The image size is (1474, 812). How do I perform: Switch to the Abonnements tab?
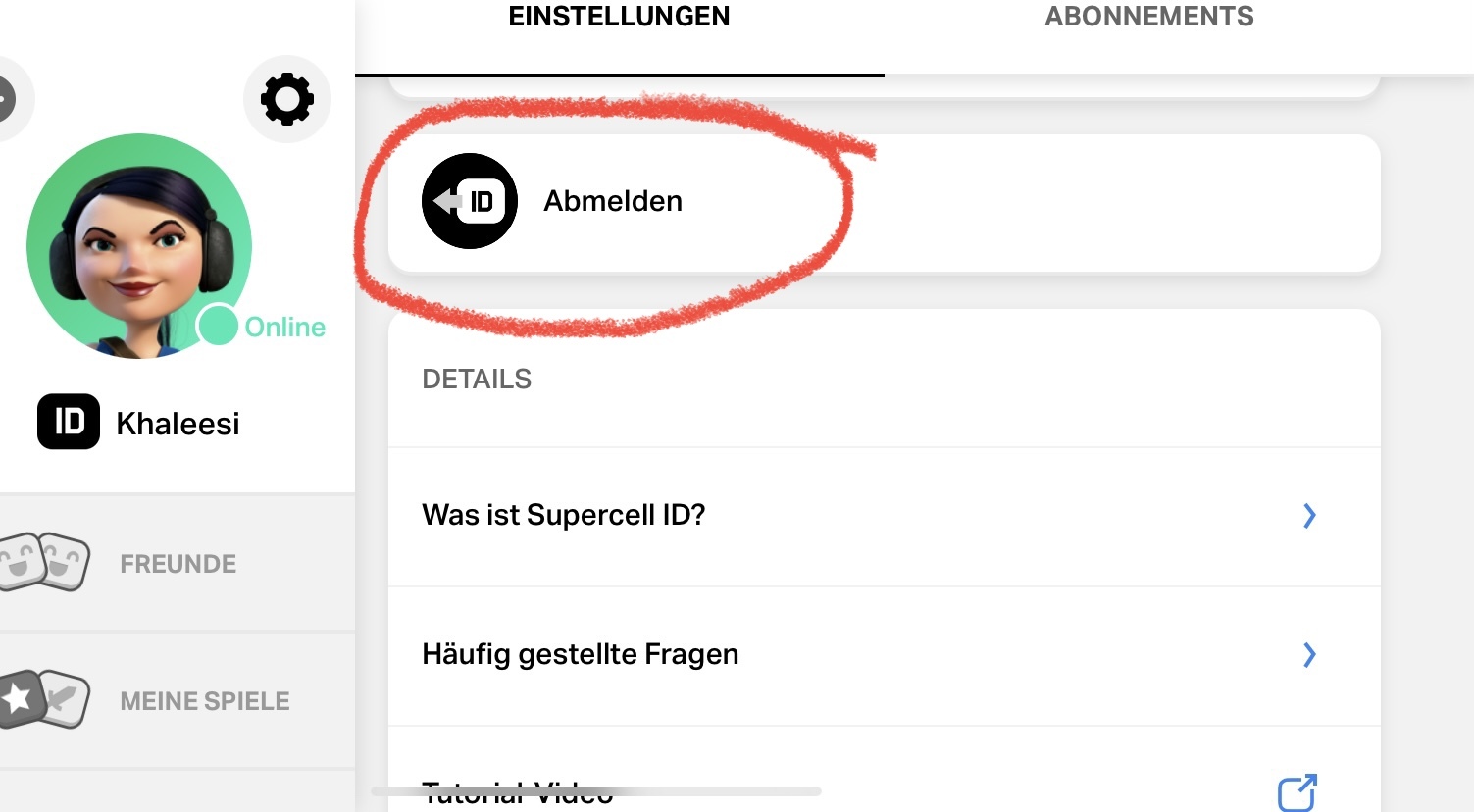(x=1148, y=18)
